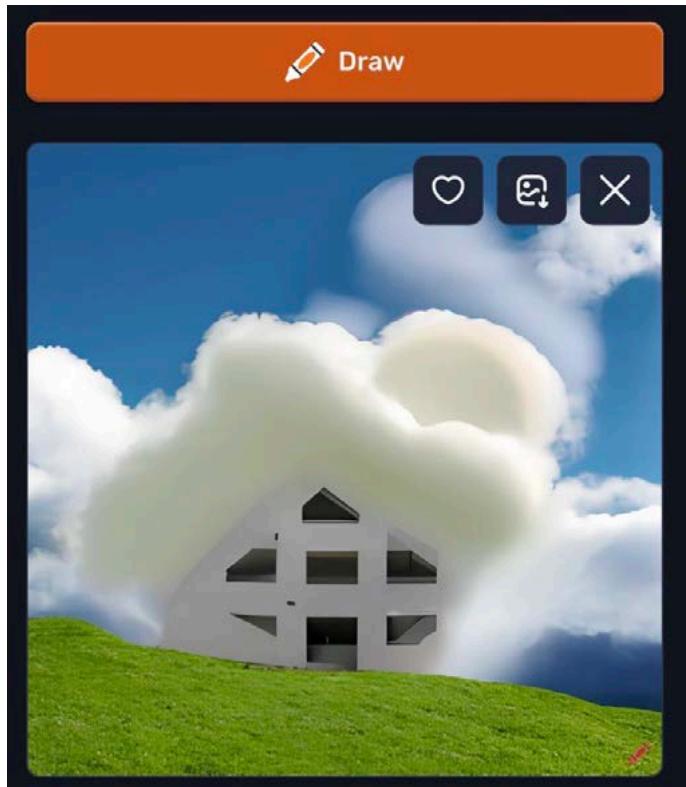Favorite the image with the heart icon

(x=447, y=190)
